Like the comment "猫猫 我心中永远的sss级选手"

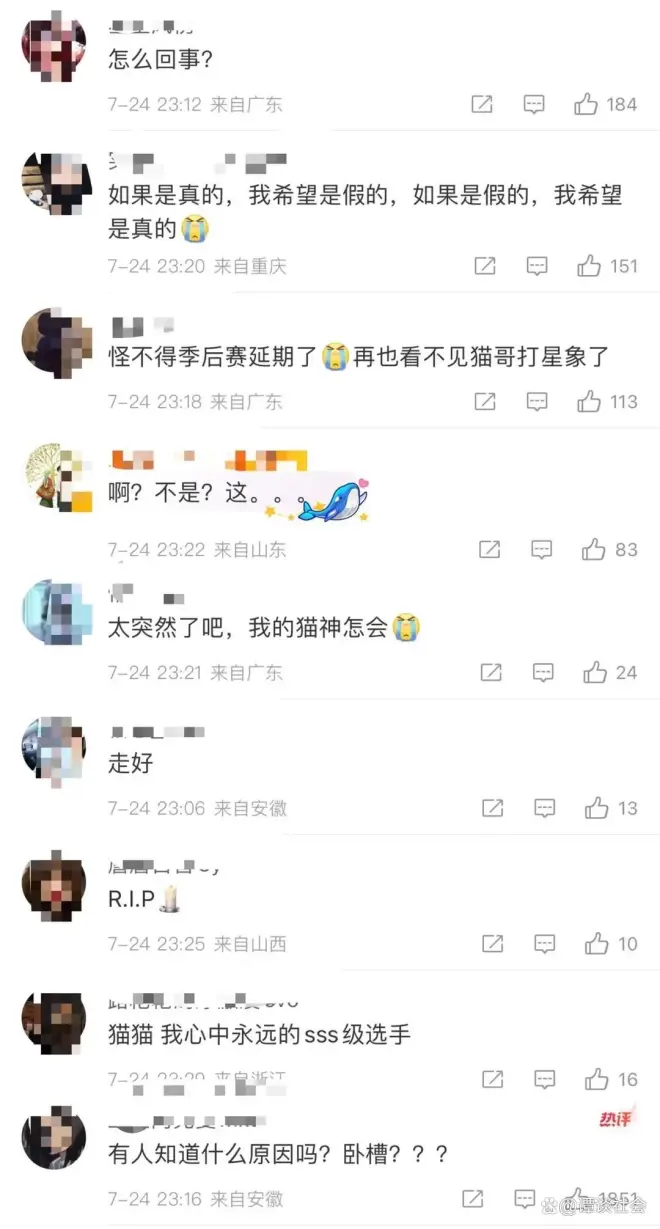click(597, 1079)
